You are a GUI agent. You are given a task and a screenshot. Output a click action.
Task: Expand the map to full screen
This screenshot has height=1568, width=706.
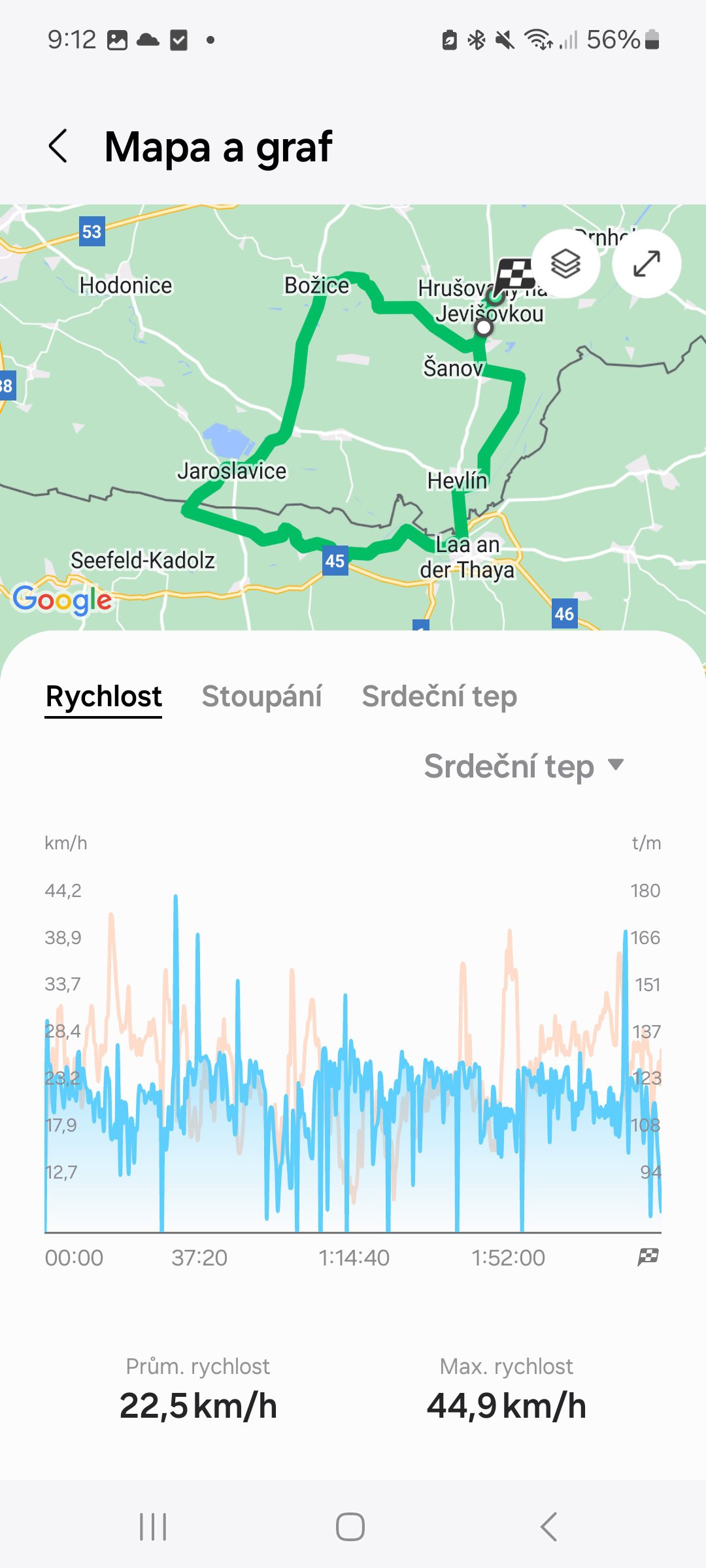(647, 264)
